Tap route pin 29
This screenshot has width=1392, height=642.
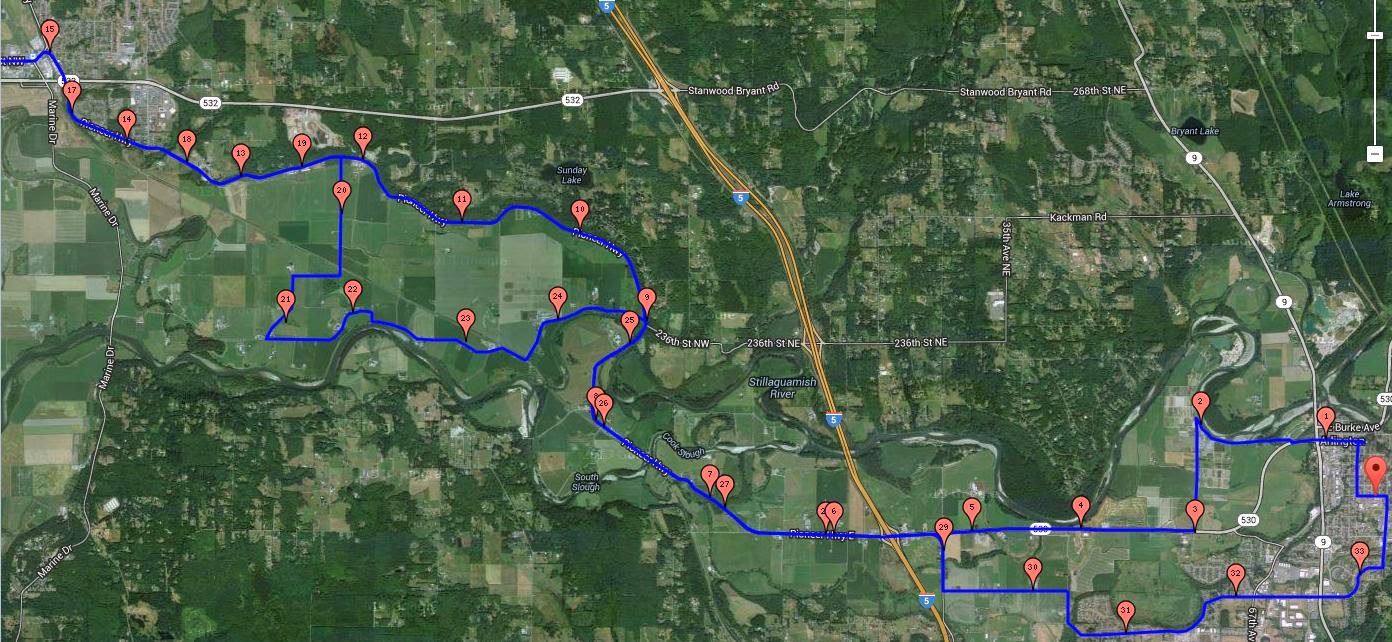pyautogui.click(x=943, y=529)
